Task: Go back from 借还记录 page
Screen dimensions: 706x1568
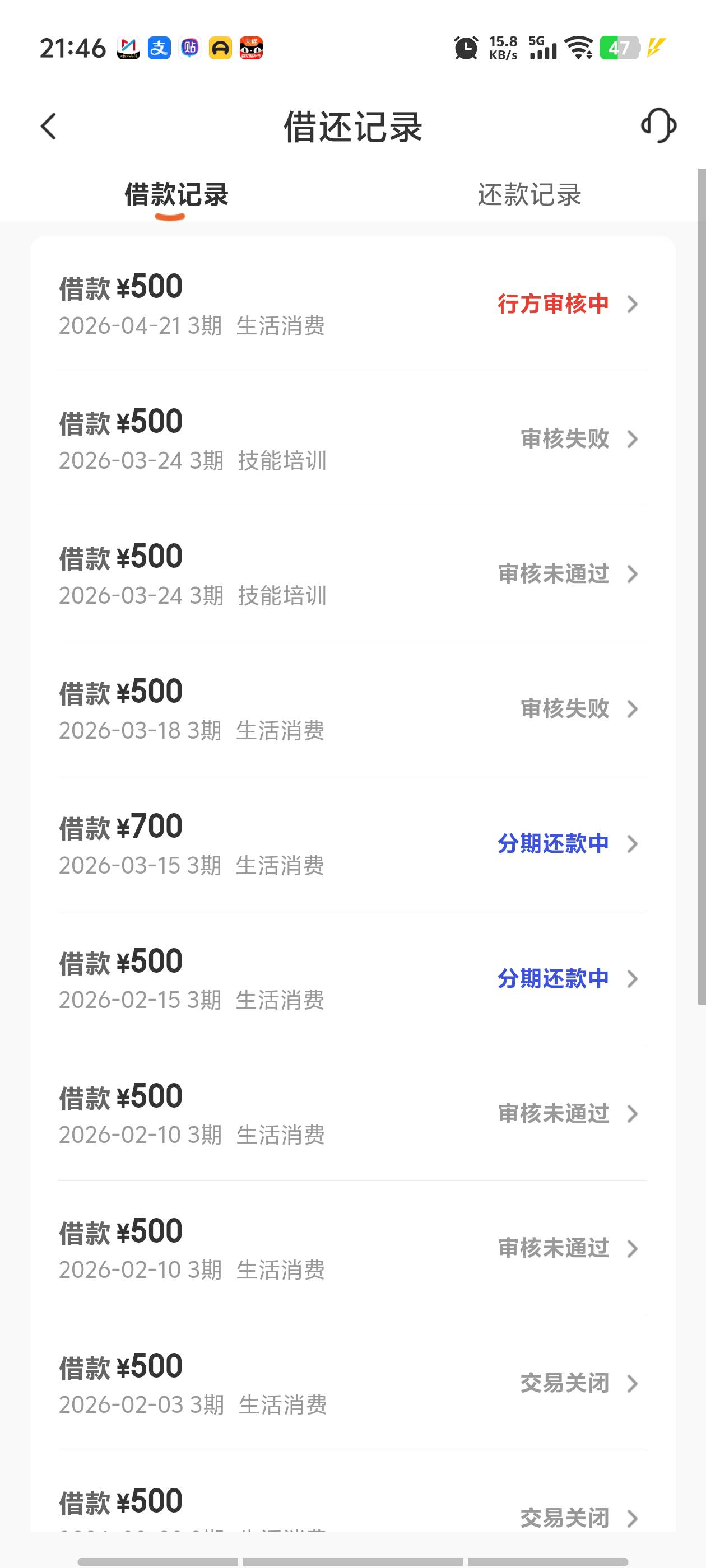Action: coord(49,127)
